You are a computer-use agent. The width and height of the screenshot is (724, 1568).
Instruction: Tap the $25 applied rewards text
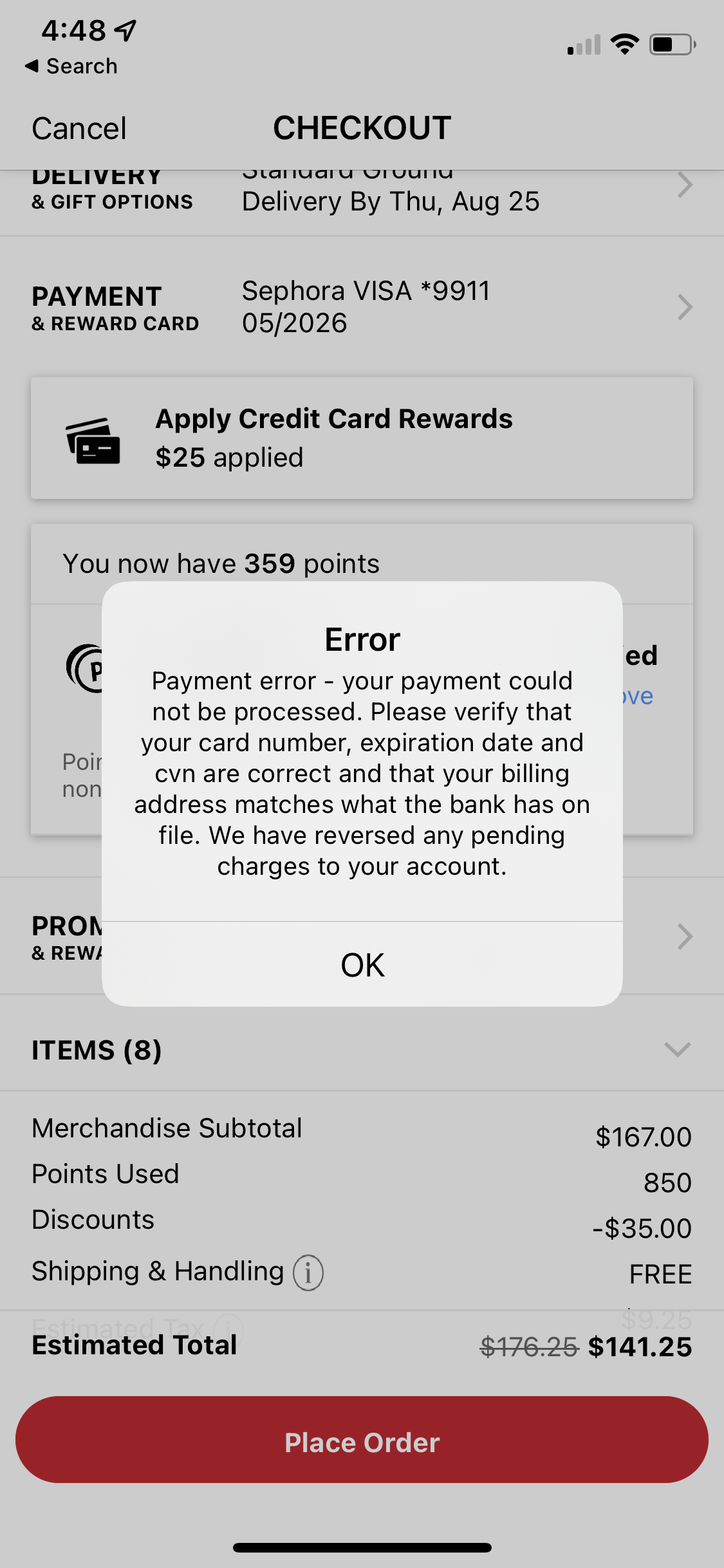[228, 458]
